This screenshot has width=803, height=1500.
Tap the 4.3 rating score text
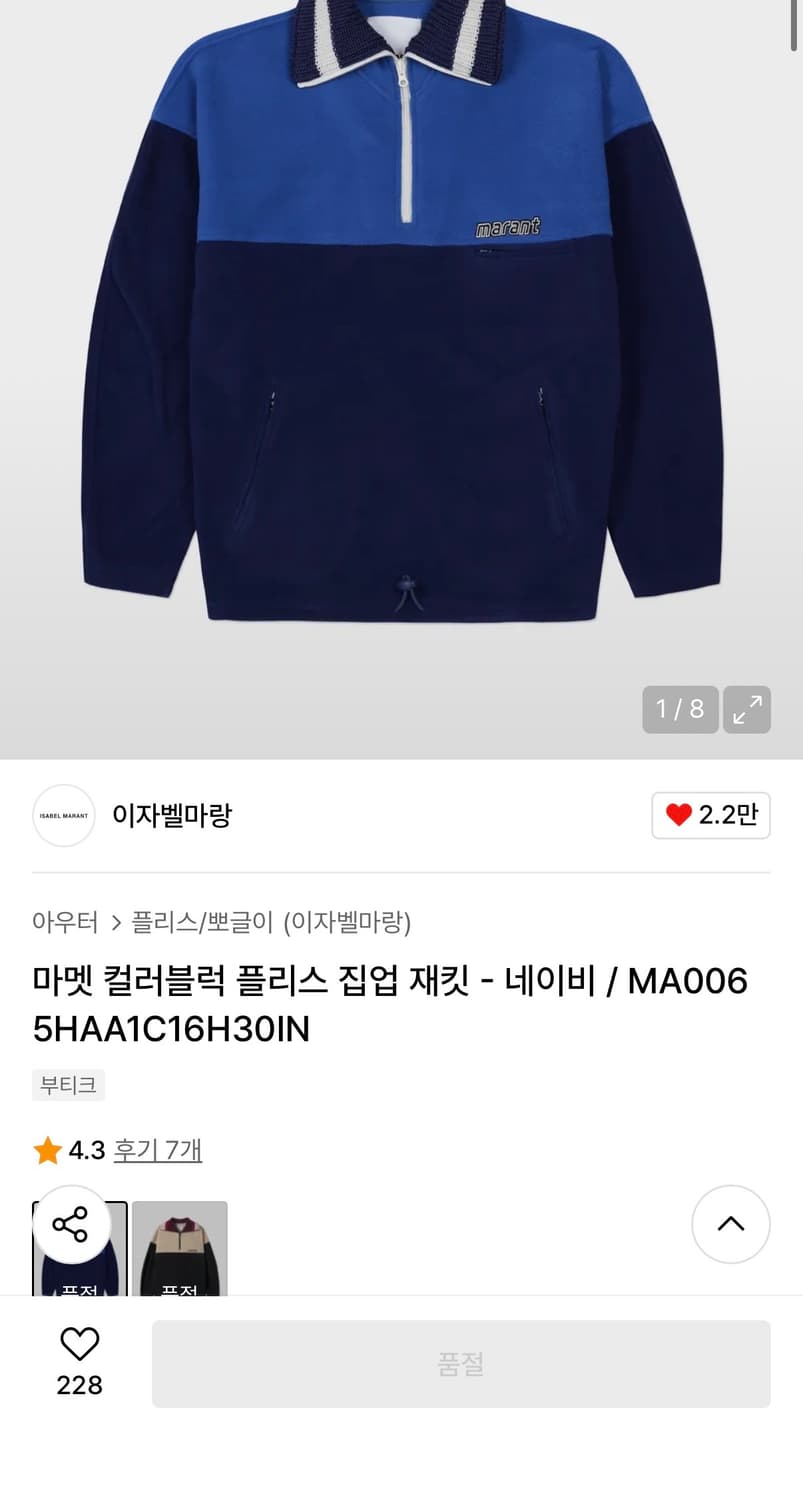pyautogui.click(x=85, y=1149)
